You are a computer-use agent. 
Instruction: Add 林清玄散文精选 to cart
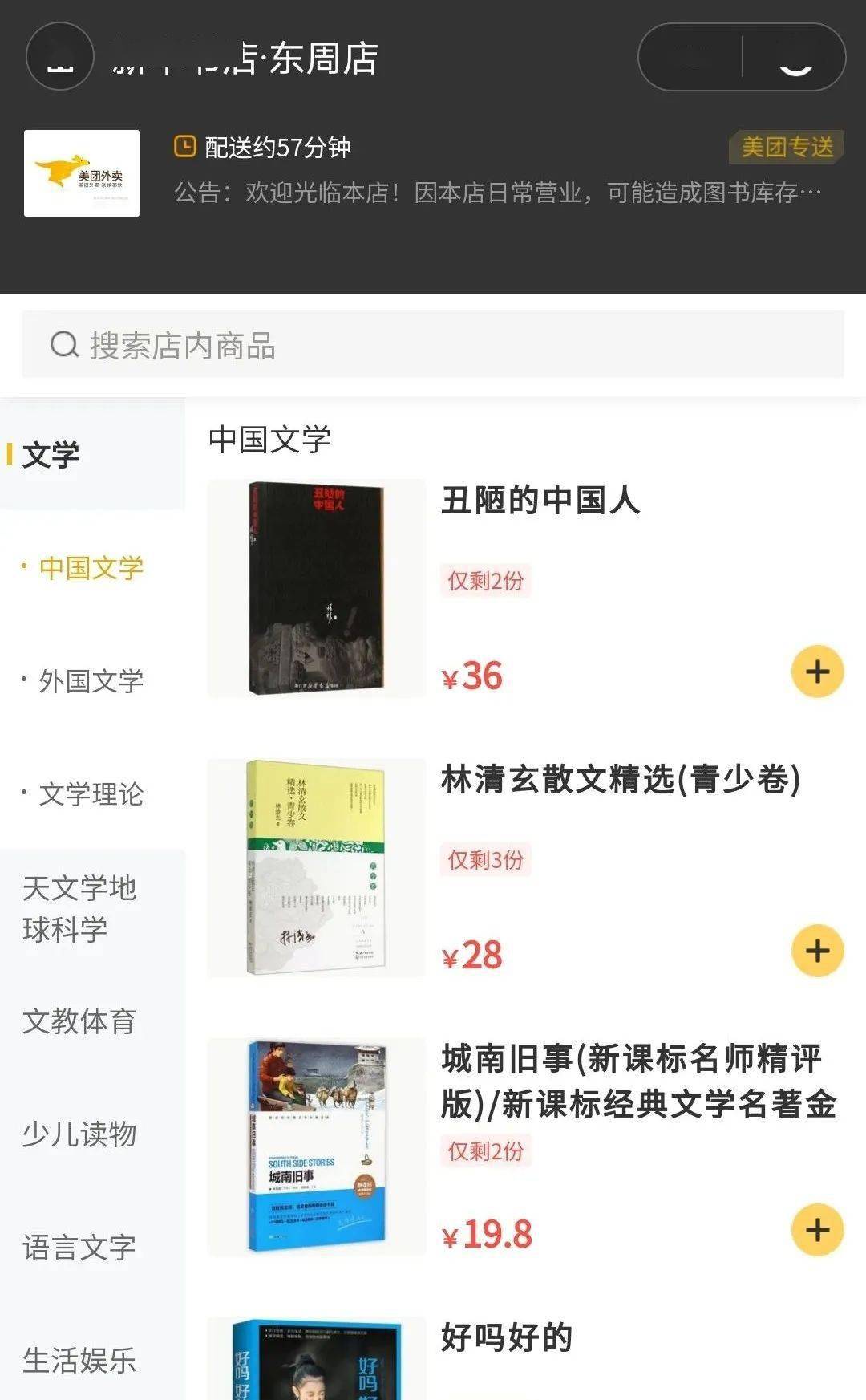pos(817,951)
